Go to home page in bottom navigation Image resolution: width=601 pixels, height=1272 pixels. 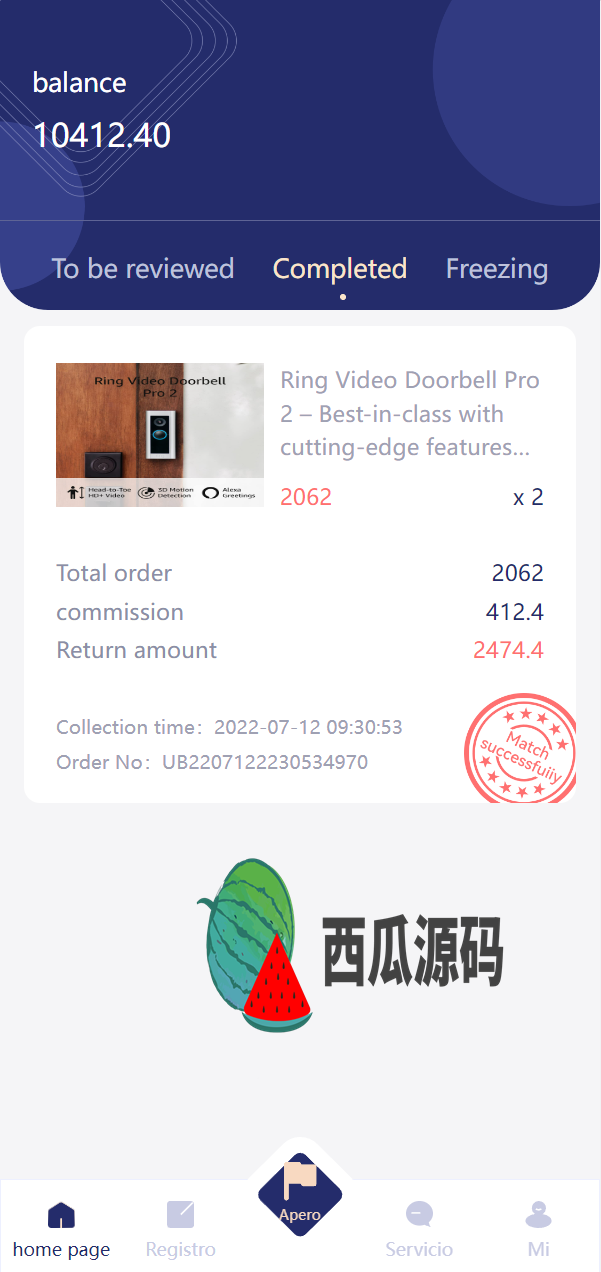tap(61, 1230)
